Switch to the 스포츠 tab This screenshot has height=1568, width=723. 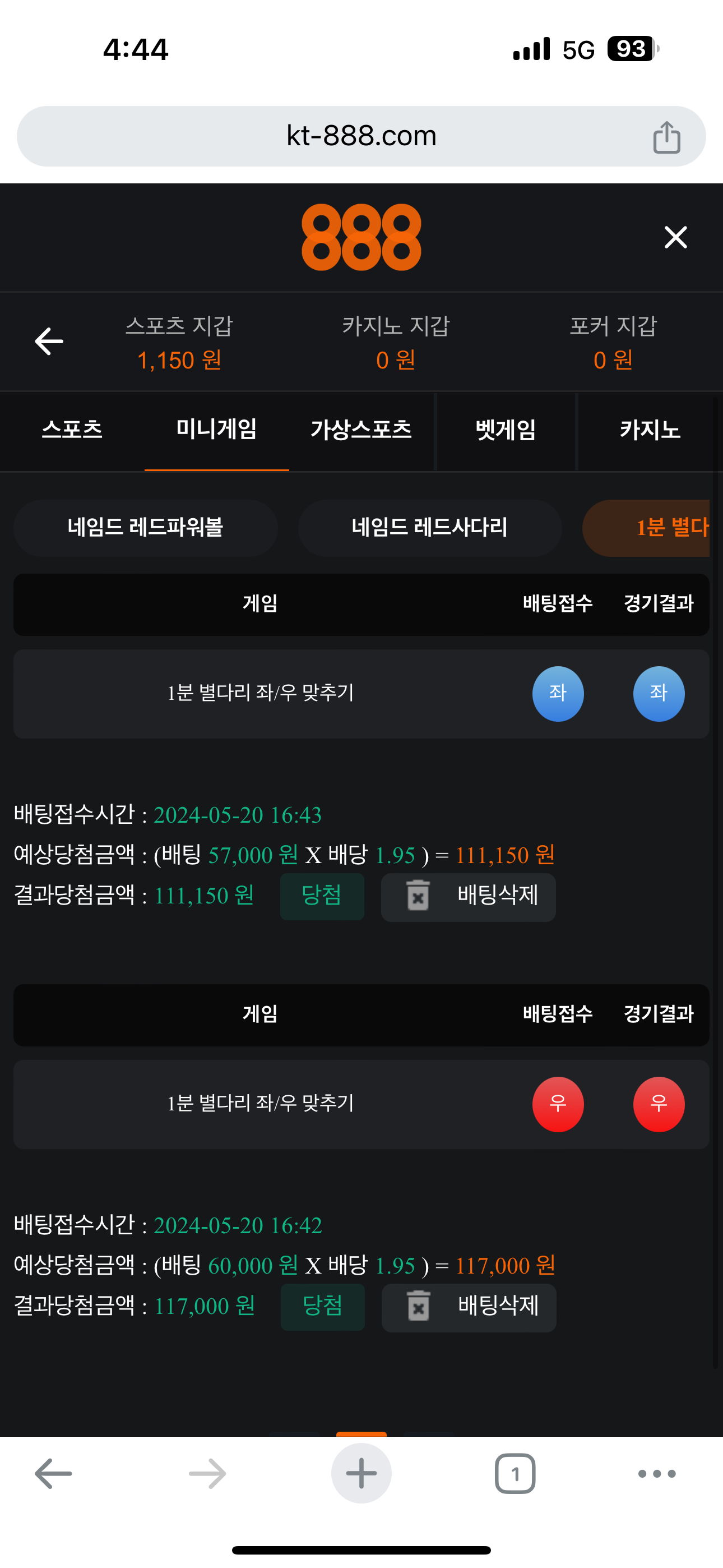[x=72, y=430]
